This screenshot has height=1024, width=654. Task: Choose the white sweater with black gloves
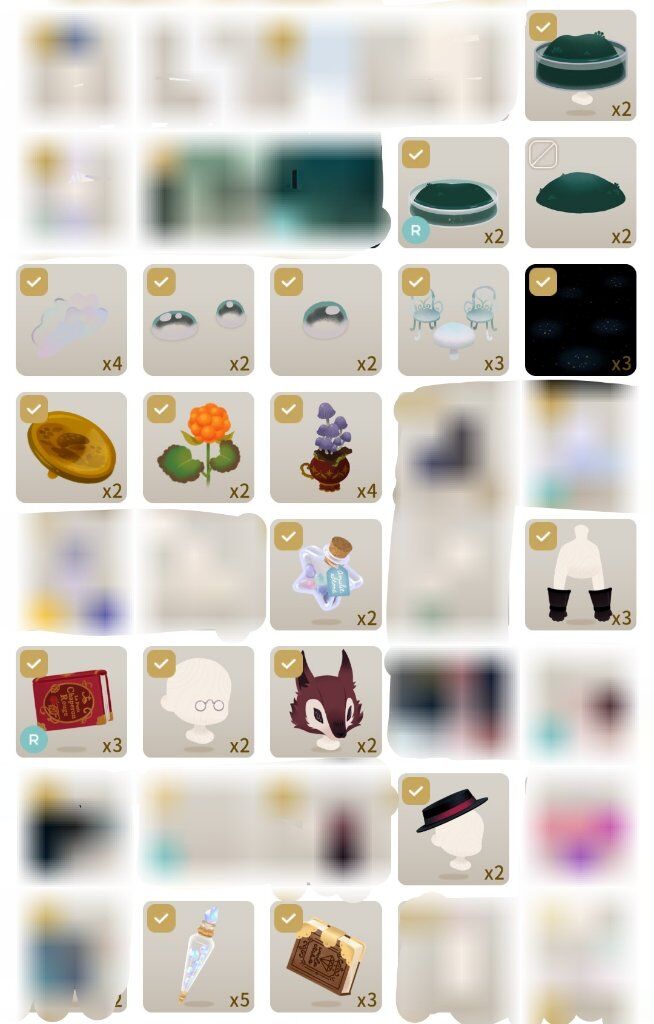(580, 574)
